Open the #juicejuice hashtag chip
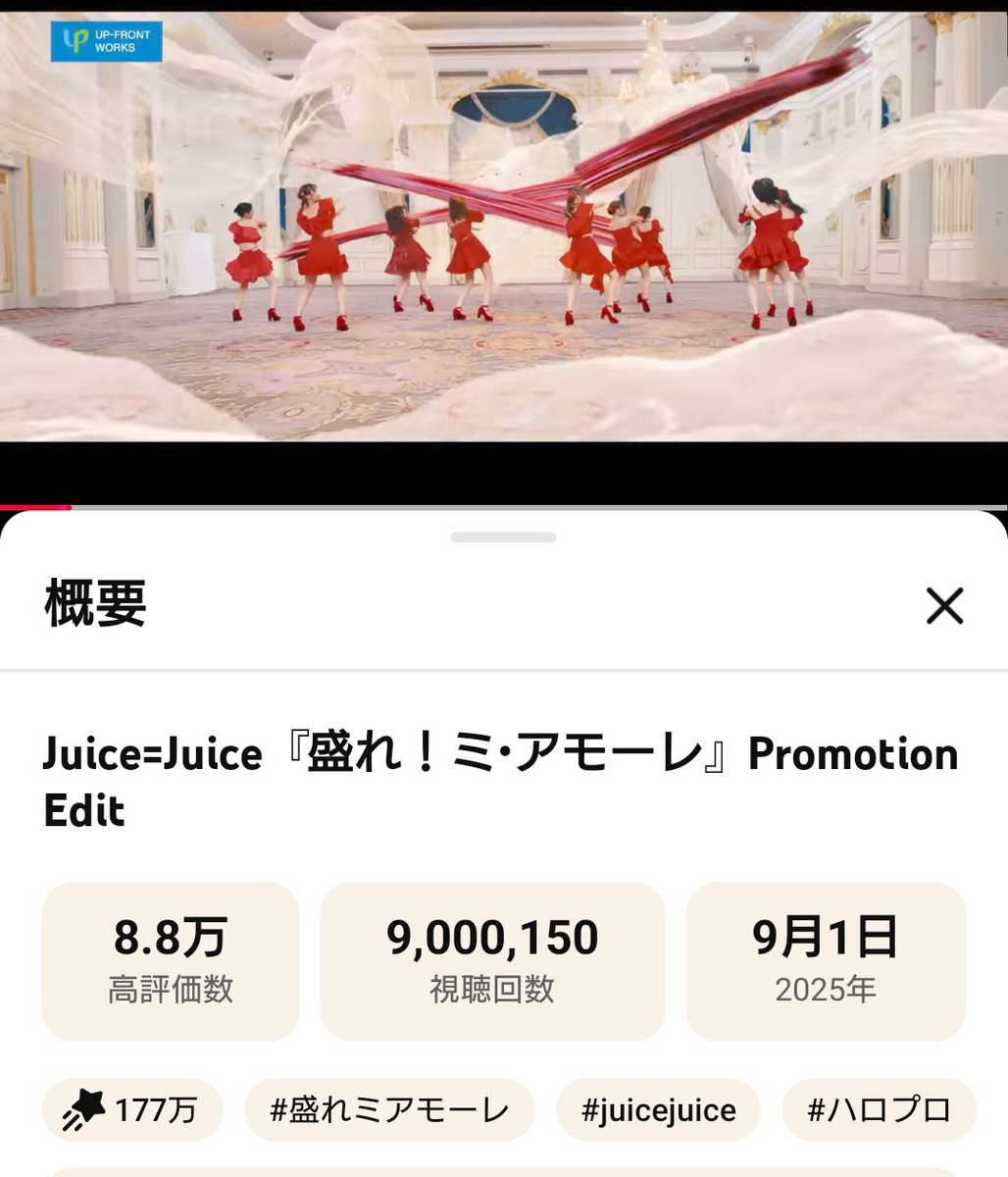The width and height of the screenshot is (1008, 1177). tap(658, 1110)
